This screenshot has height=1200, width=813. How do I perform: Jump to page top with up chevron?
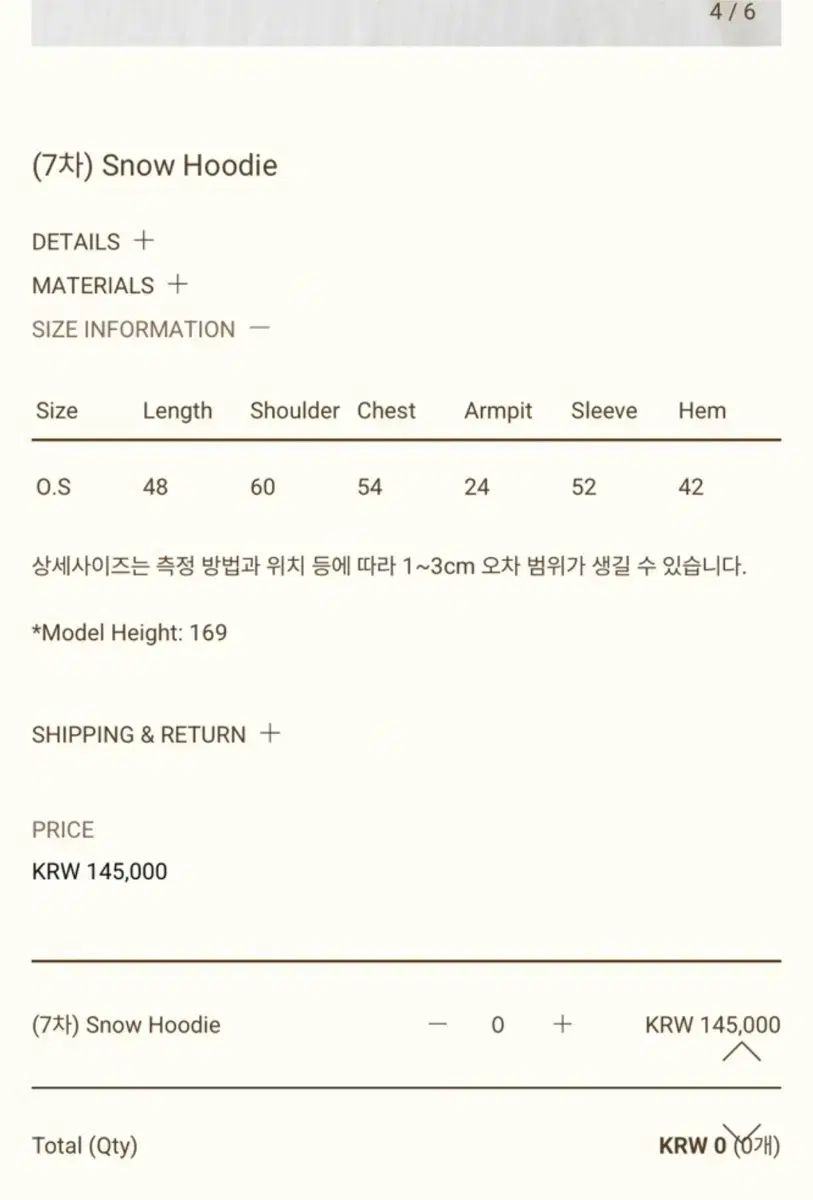coord(741,1052)
